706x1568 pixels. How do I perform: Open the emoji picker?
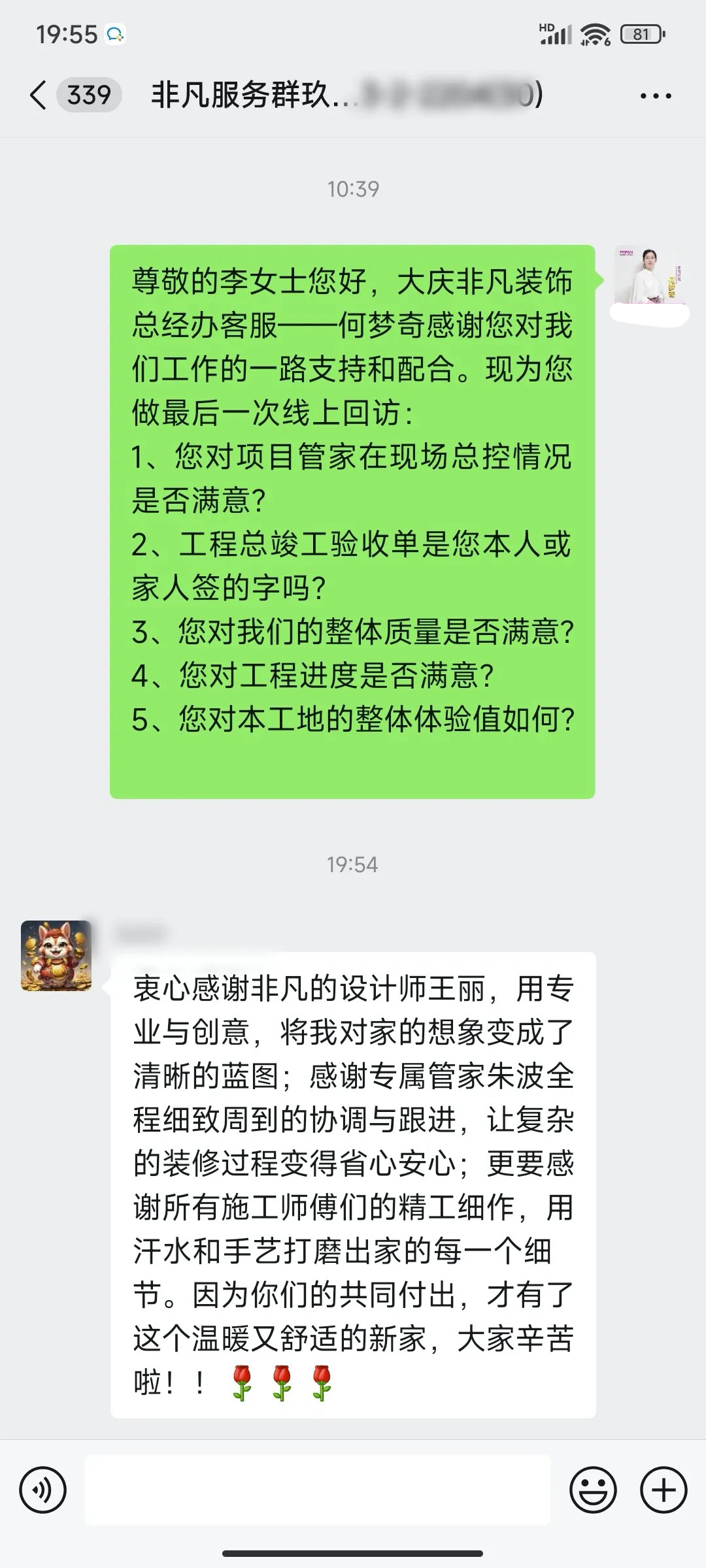[593, 1490]
